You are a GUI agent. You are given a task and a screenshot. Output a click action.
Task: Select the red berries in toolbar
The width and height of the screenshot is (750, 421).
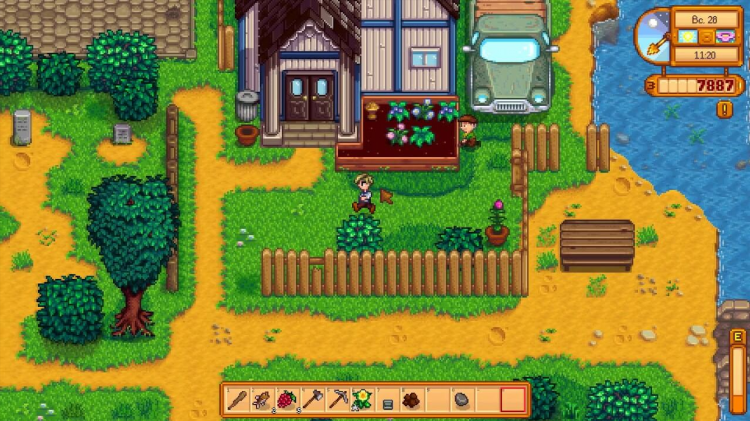(x=287, y=400)
